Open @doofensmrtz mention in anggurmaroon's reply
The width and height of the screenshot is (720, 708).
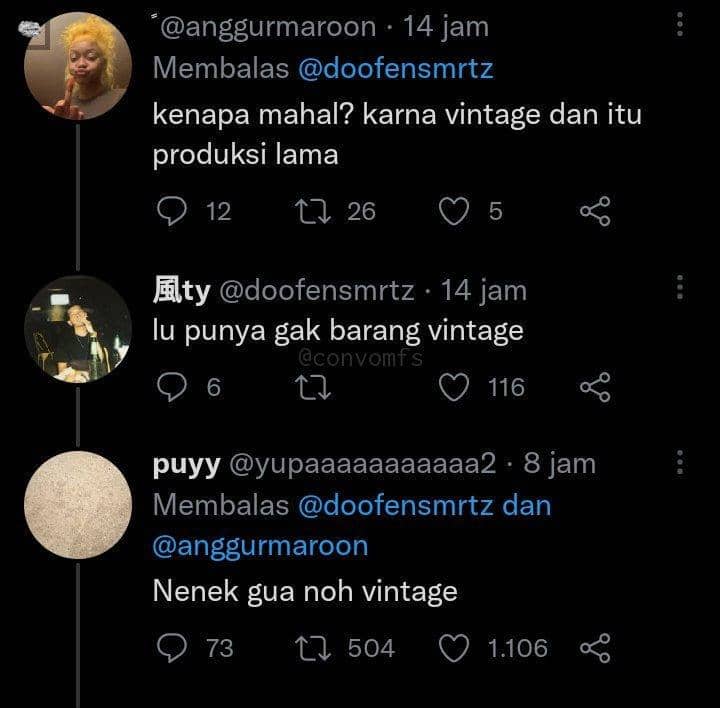tap(395, 69)
